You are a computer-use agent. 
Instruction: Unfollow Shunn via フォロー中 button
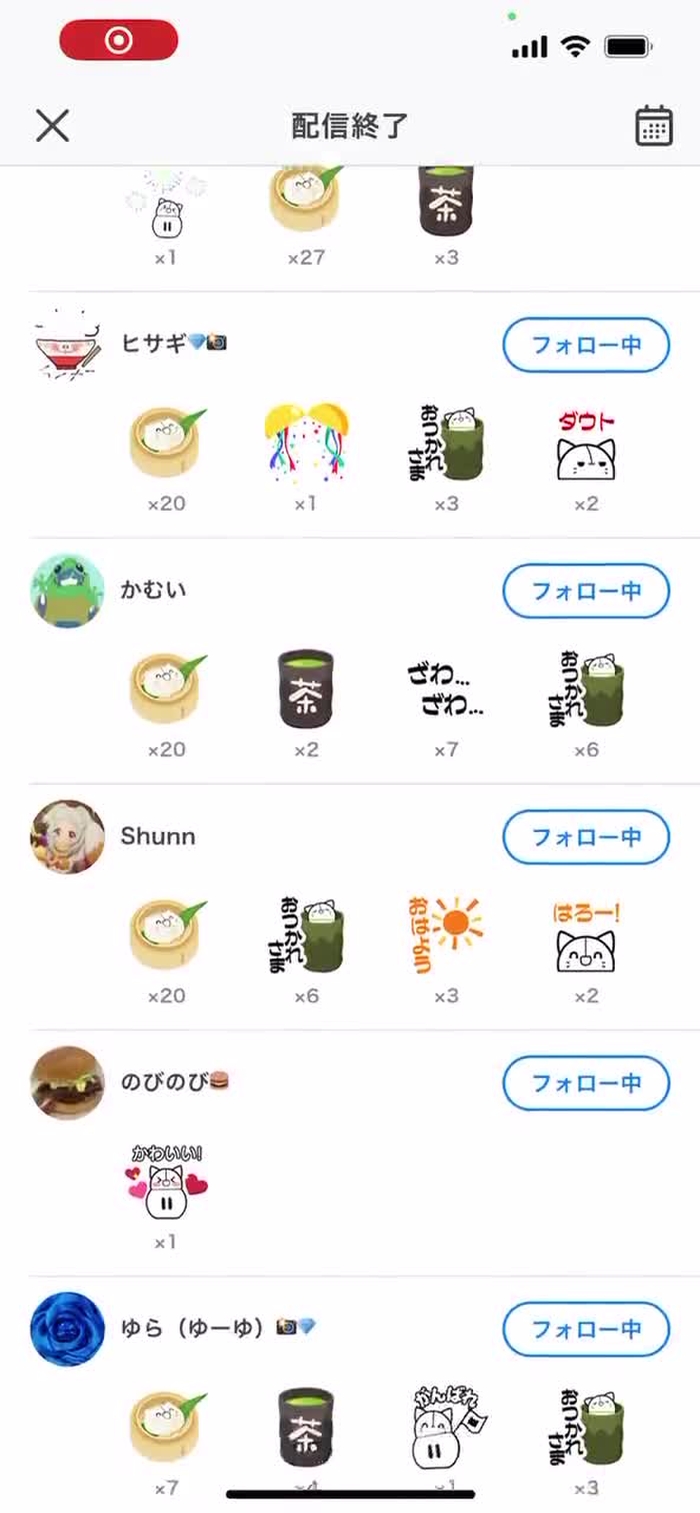pos(585,837)
